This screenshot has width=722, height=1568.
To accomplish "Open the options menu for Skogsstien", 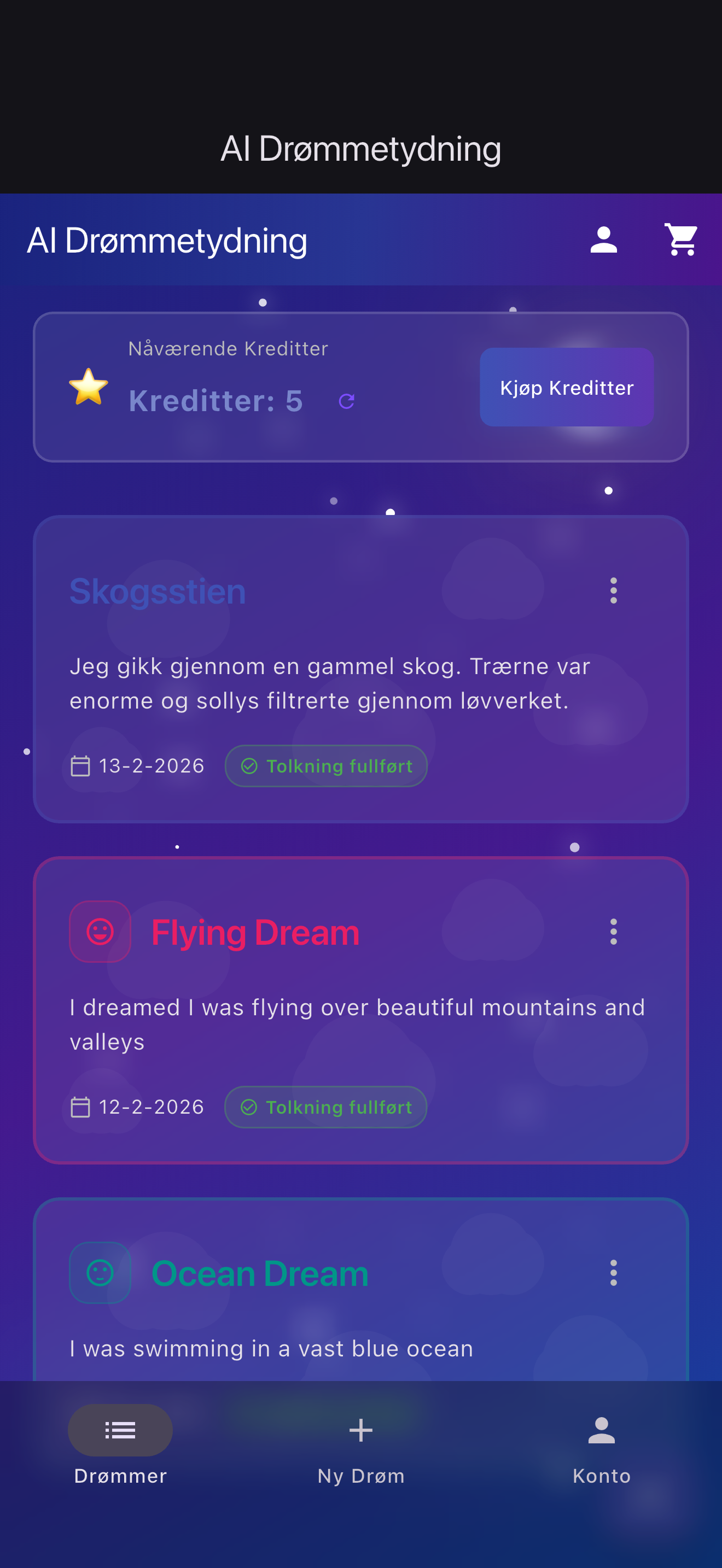I will pyautogui.click(x=613, y=590).
